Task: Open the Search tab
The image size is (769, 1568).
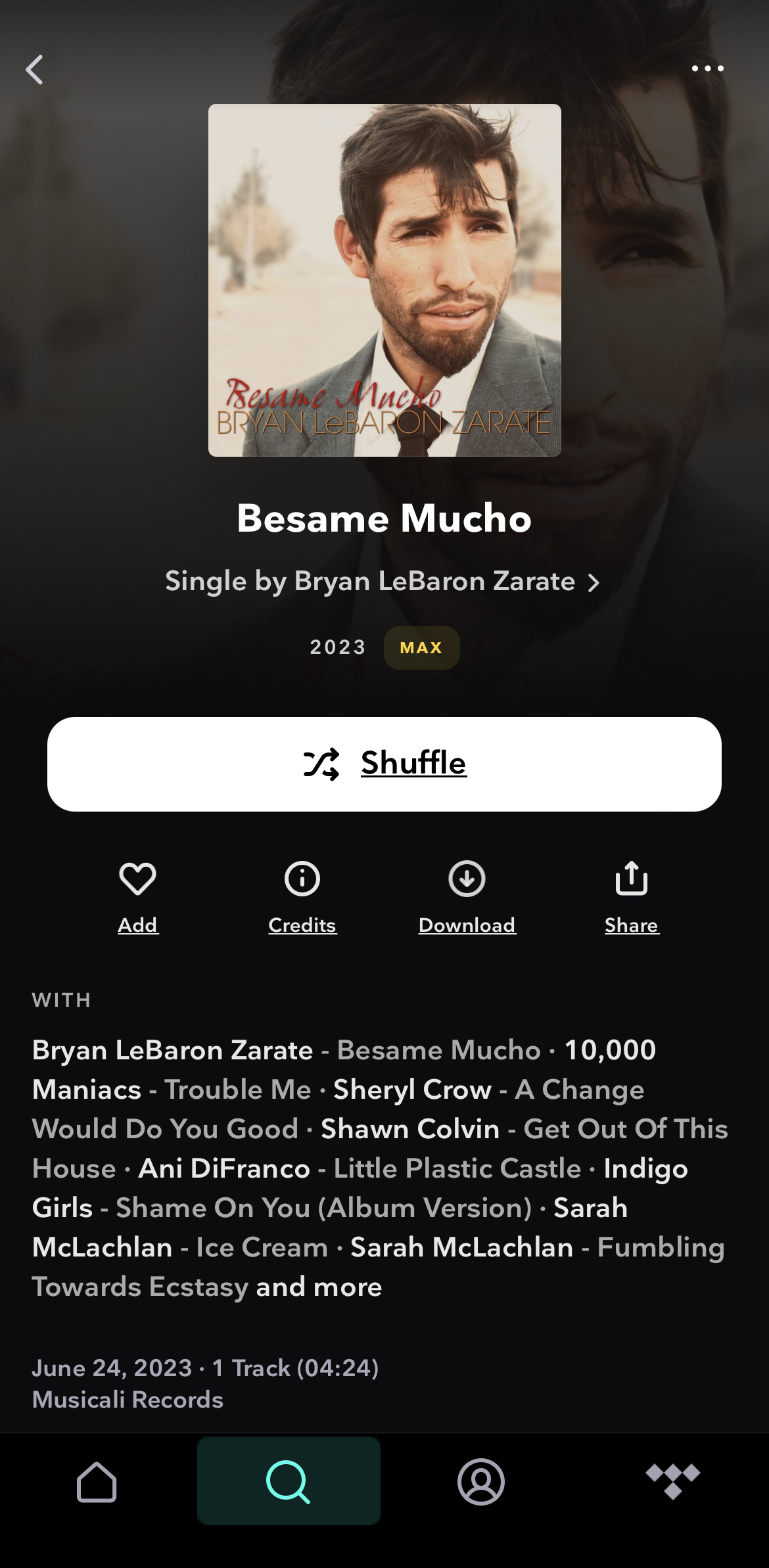Action: click(x=289, y=1482)
